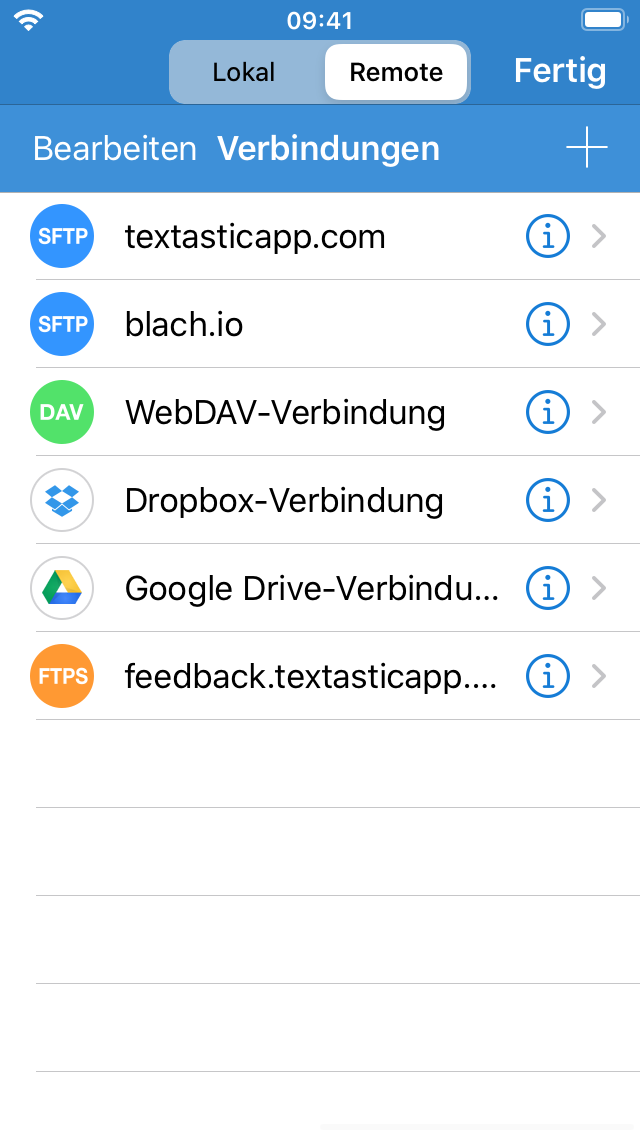Image resolution: width=640 pixels, height=1136 pixels.
Task: Open the blach.io connection
Action: click(184, 325)
